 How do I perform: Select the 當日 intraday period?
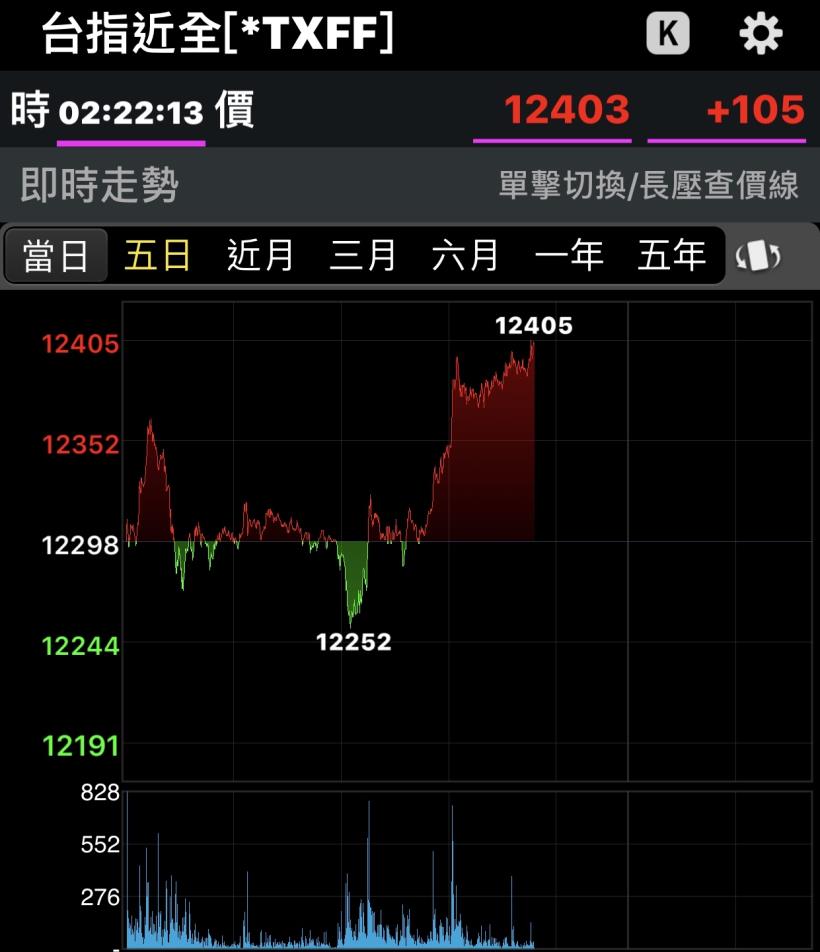(56, 256)
